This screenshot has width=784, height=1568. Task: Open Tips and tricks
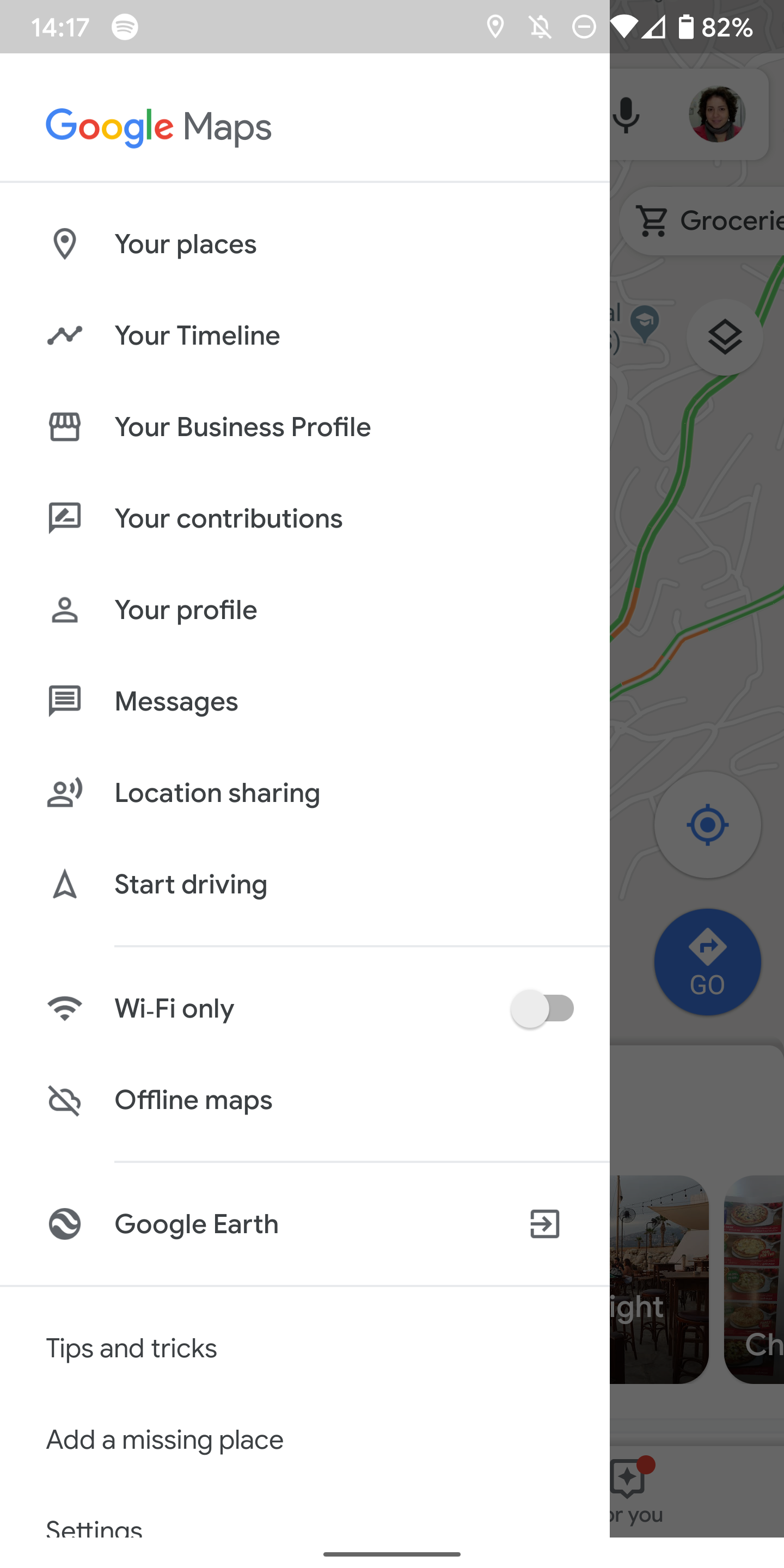pyautogui.click(x=131, y=1348)
